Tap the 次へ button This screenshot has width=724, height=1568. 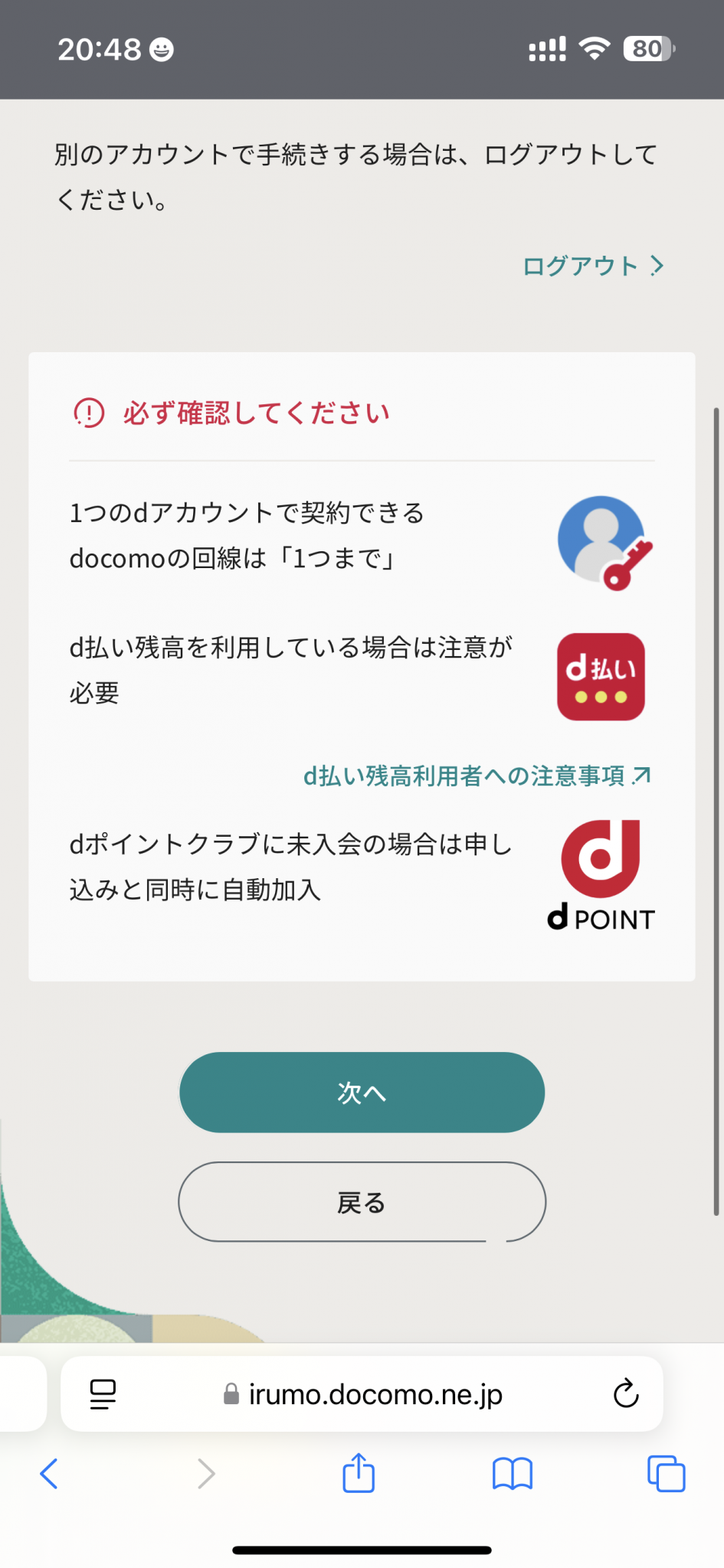362,1093
